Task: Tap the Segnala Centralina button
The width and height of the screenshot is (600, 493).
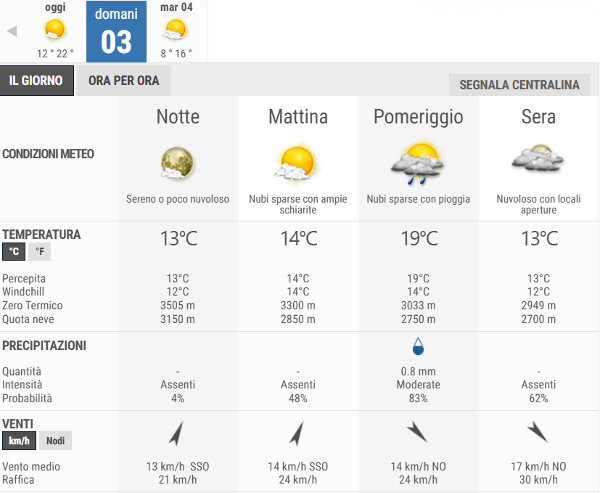Action: 519,85
